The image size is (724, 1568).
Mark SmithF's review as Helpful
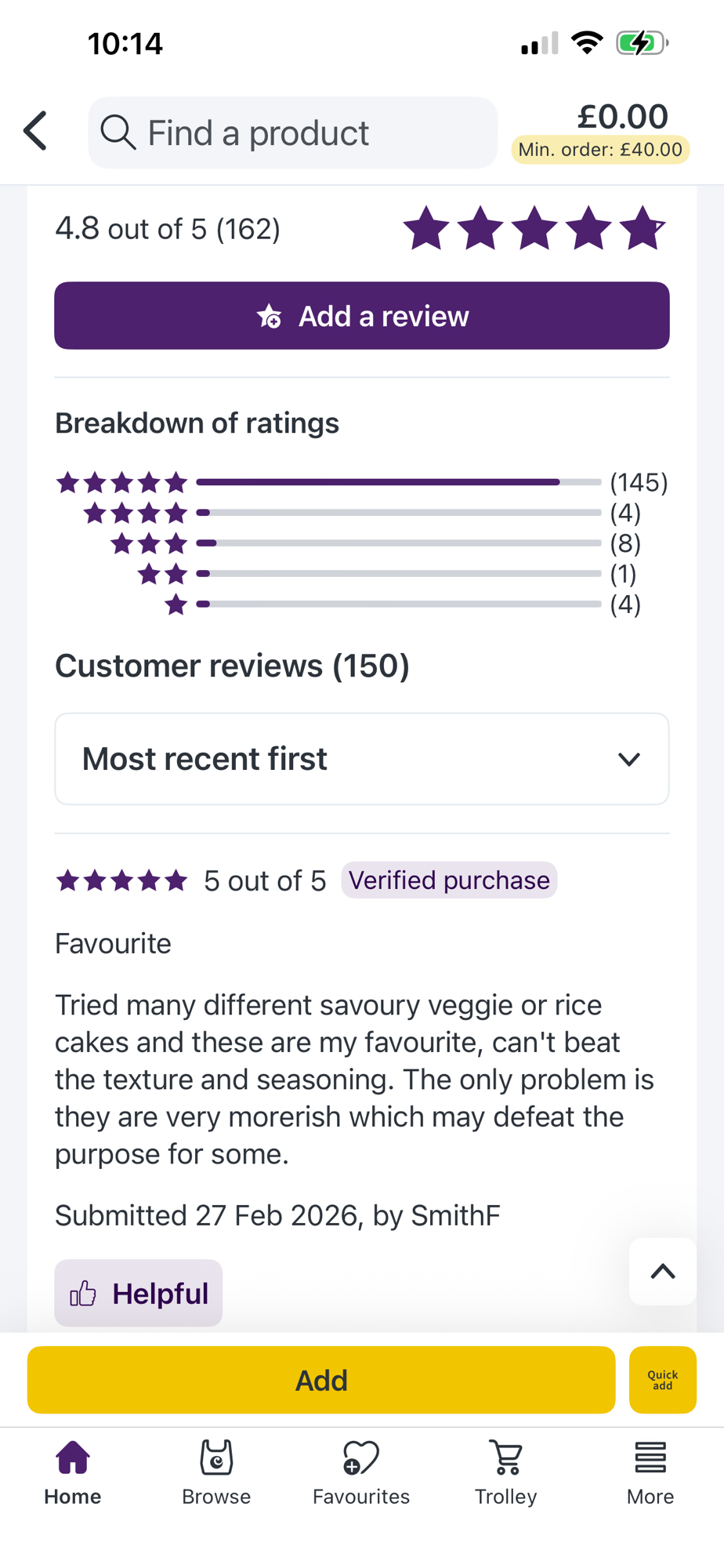139,1294
